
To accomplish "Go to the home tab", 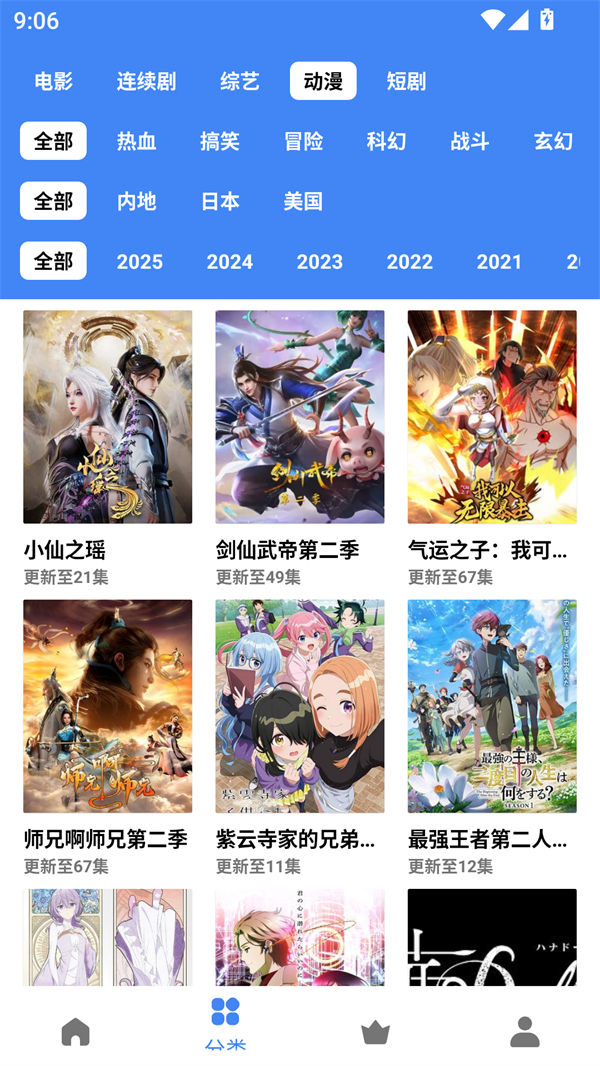I will point(75,1031).
